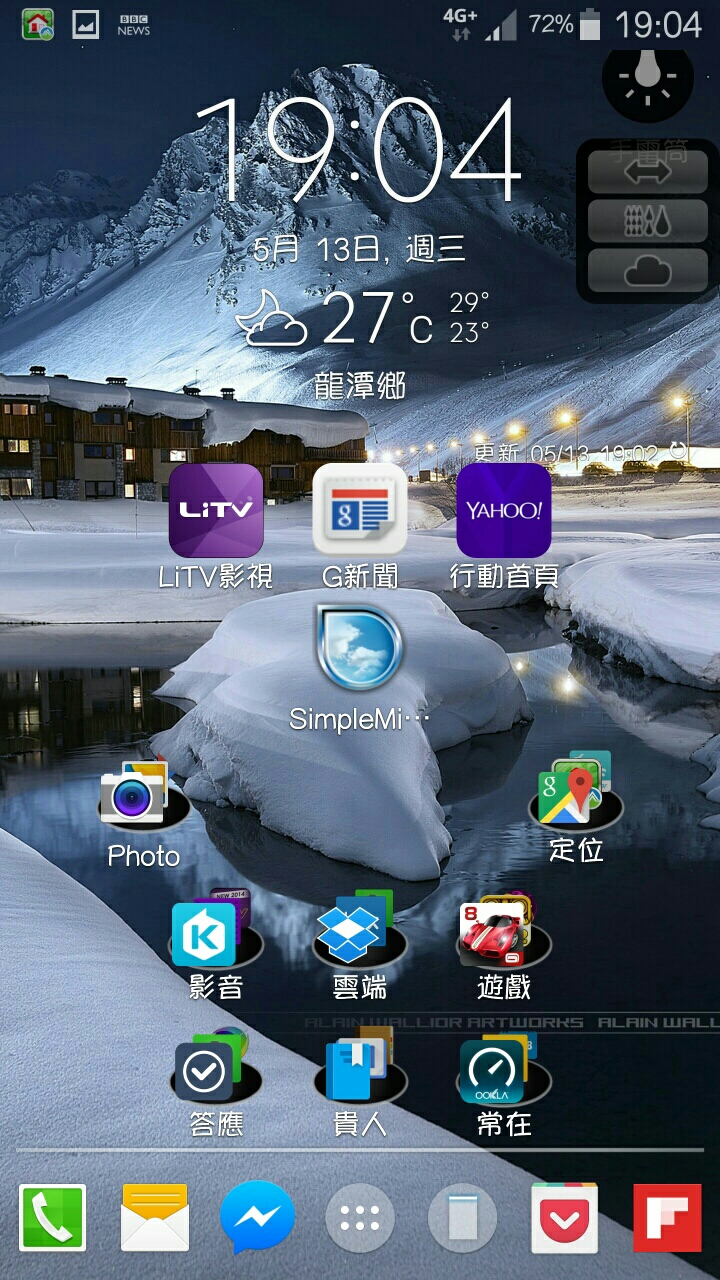Image resolution: width=720 pixels, height=1280 pixels.
Task: Open the 常在 folder
Action: tap(504, 1070)
